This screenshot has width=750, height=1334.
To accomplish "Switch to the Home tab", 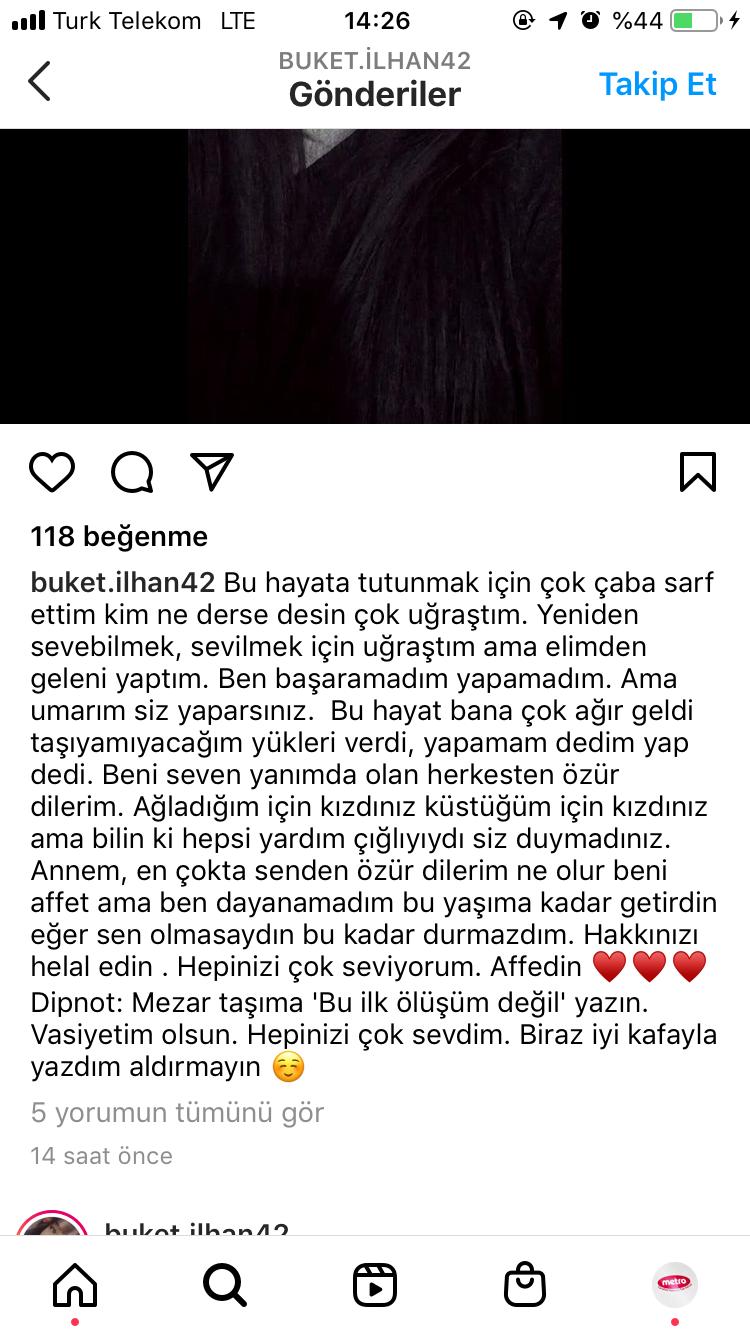I will [x=75, y=1284].
